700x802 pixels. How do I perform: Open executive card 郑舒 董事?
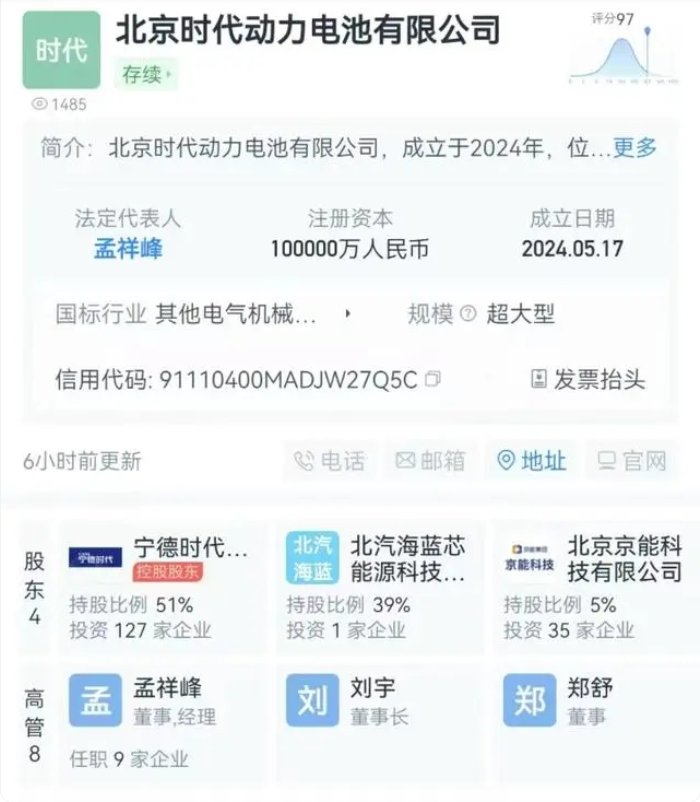pyautogui.click(x=594, y=700)
